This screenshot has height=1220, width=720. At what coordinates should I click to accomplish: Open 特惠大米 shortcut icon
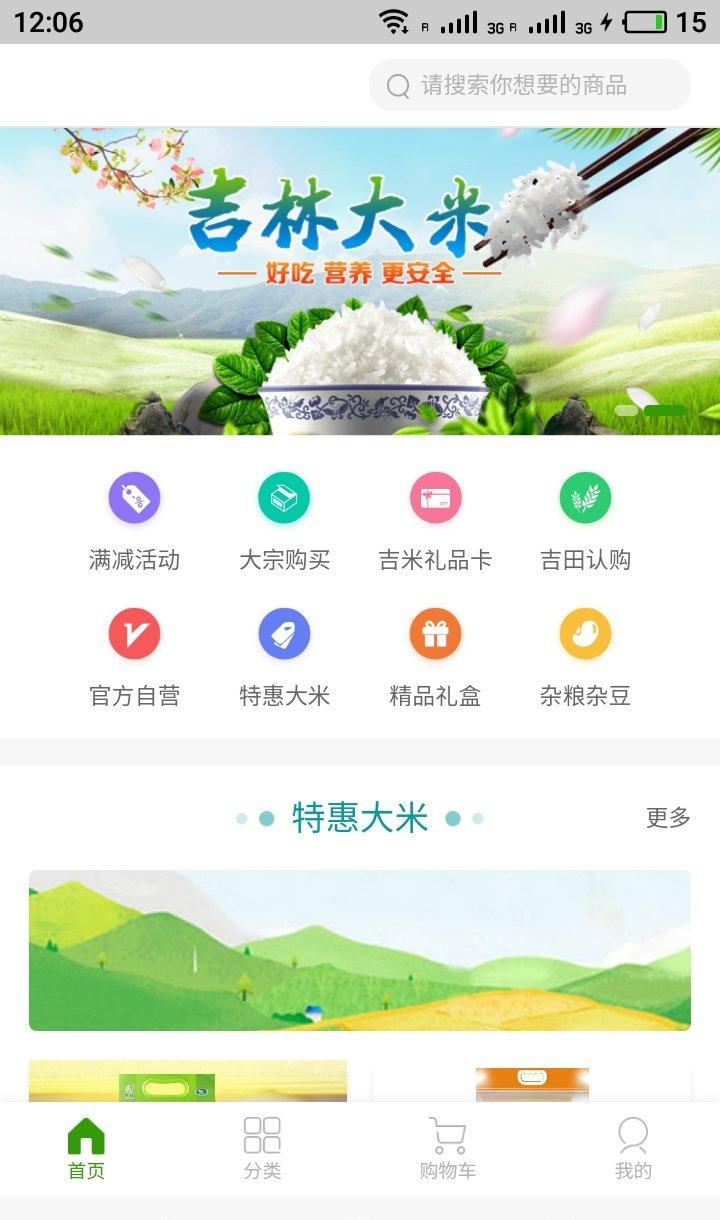pos(284,656)
